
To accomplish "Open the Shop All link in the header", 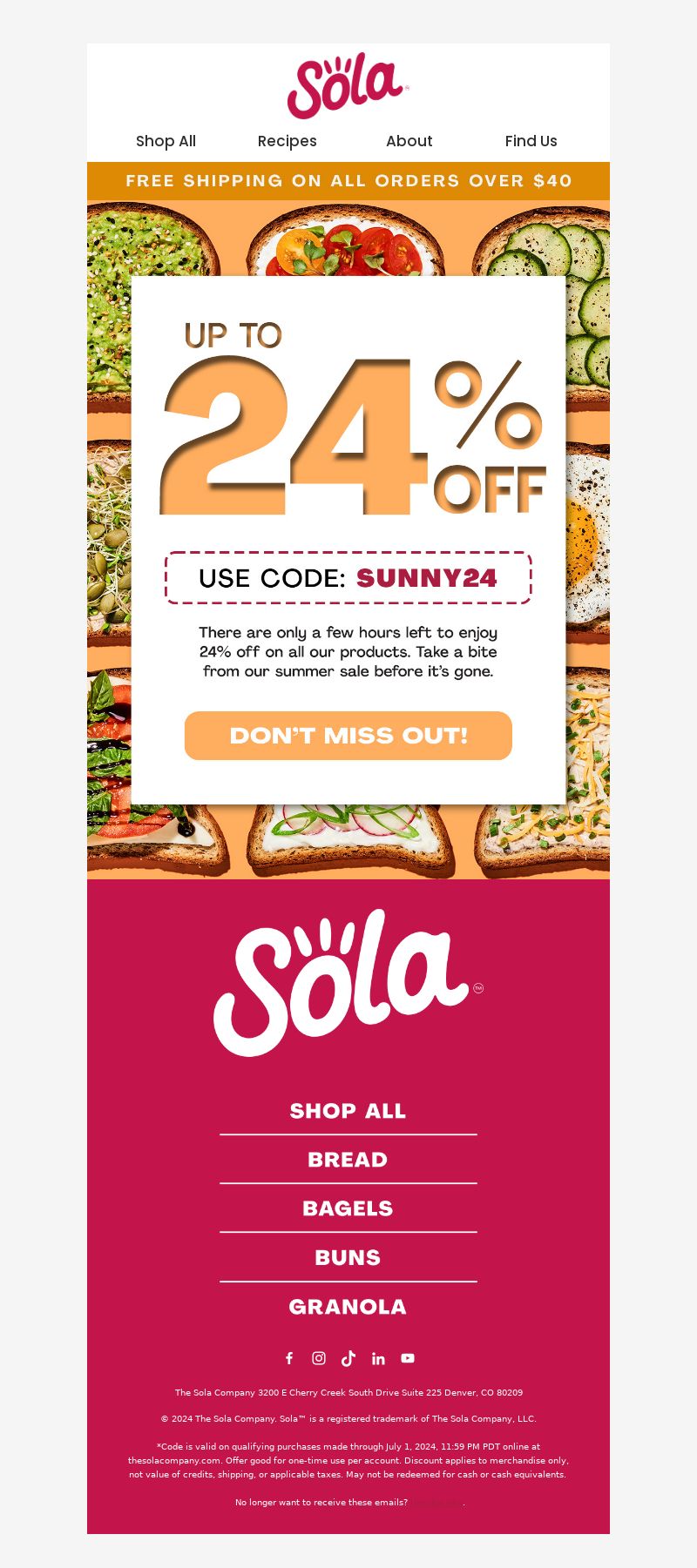I will (166, 141).
